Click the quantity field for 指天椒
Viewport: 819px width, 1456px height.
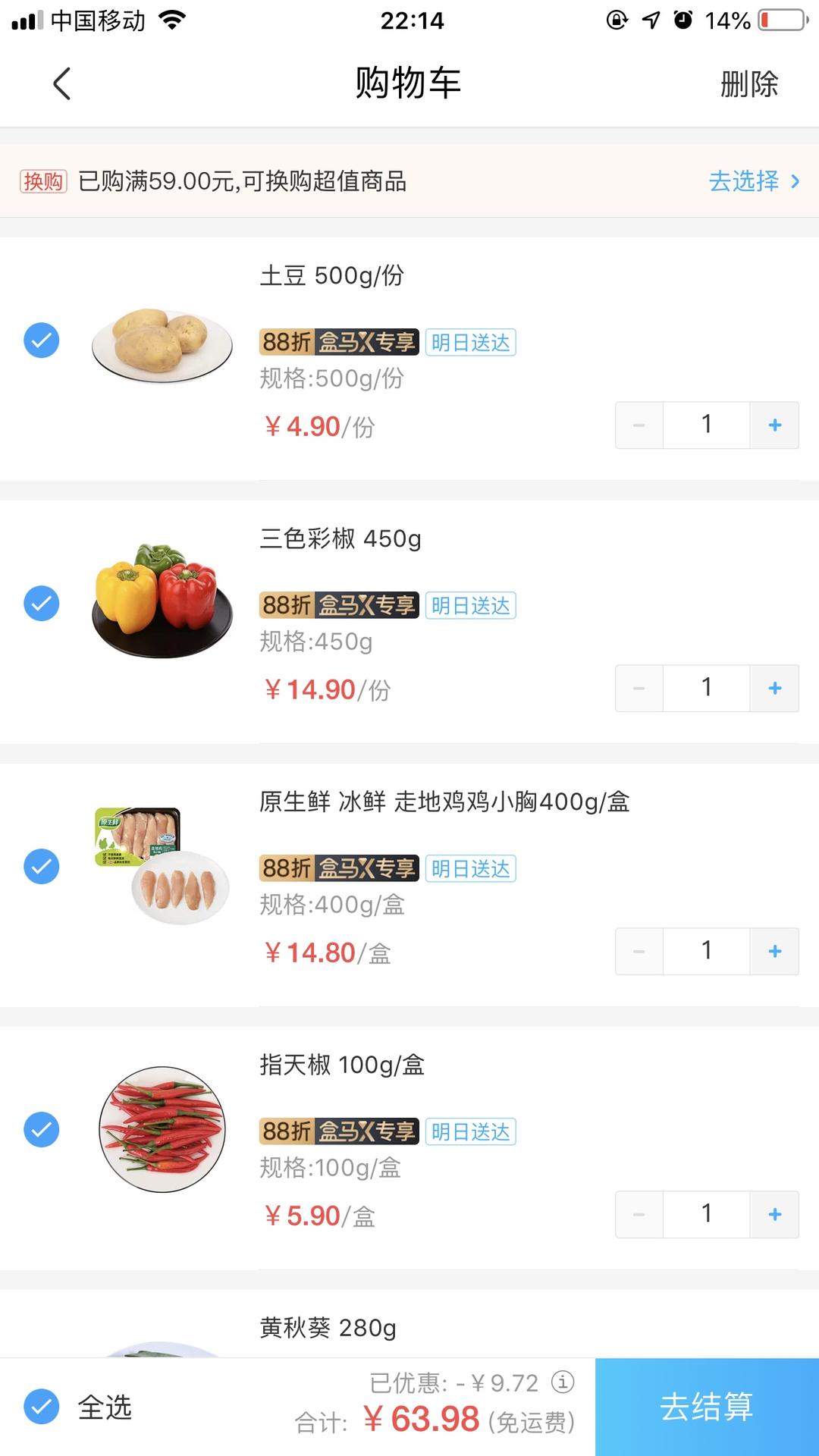706,1214
